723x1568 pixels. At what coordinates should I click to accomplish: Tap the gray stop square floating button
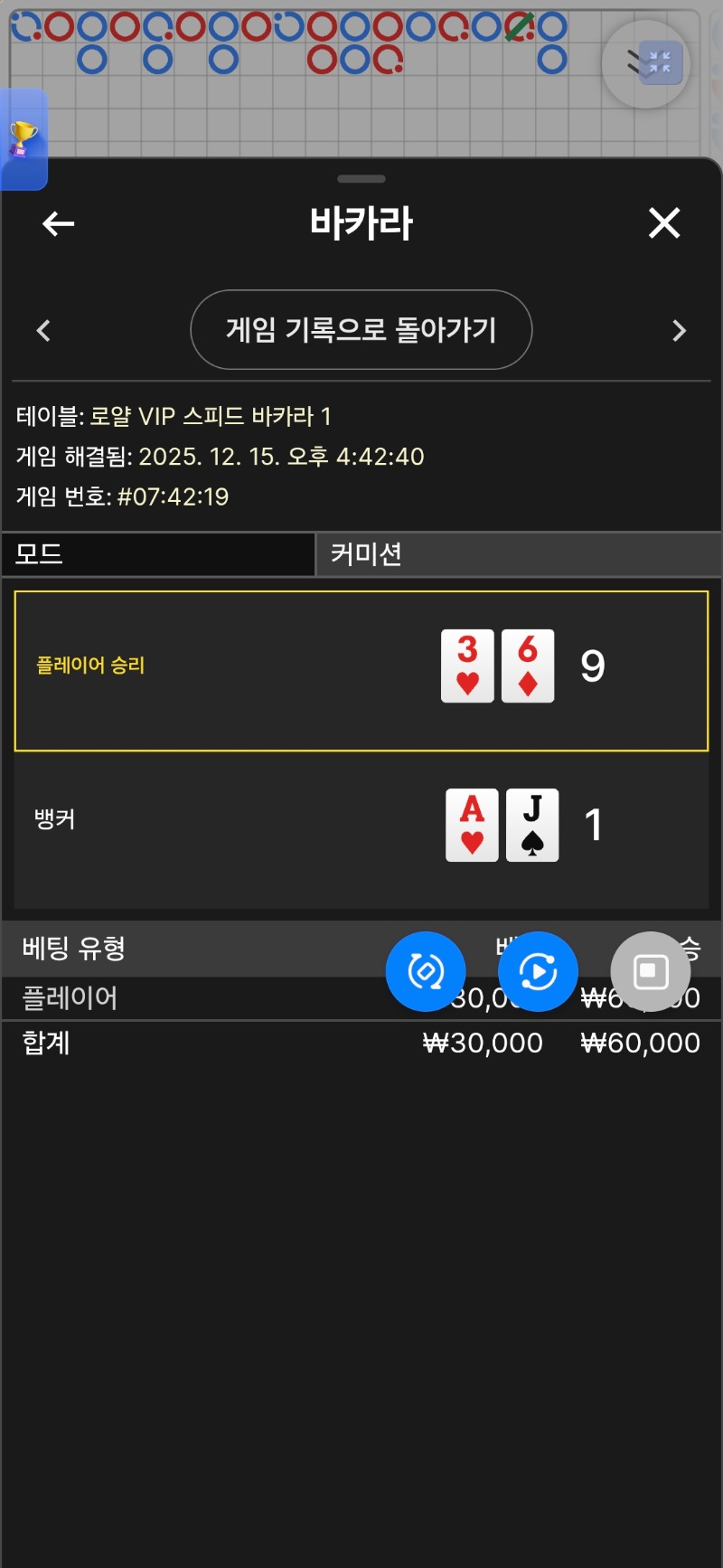[650, 972]
